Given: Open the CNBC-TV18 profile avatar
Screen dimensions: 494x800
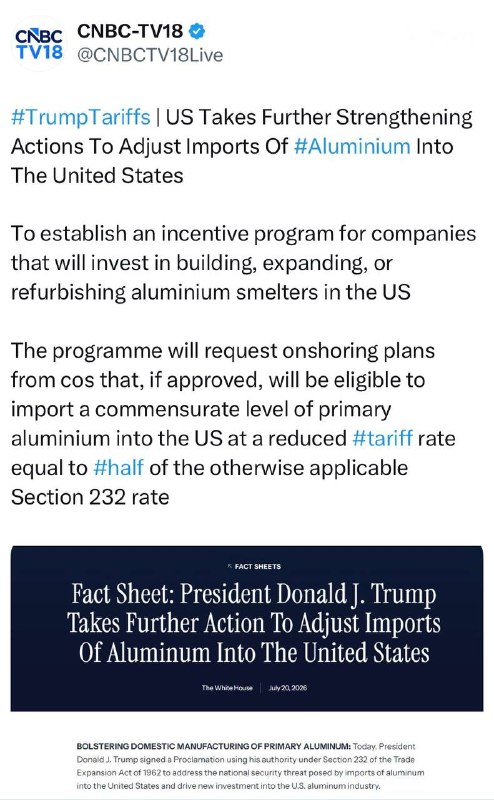Looking at the screenshot, I should 39,43.
